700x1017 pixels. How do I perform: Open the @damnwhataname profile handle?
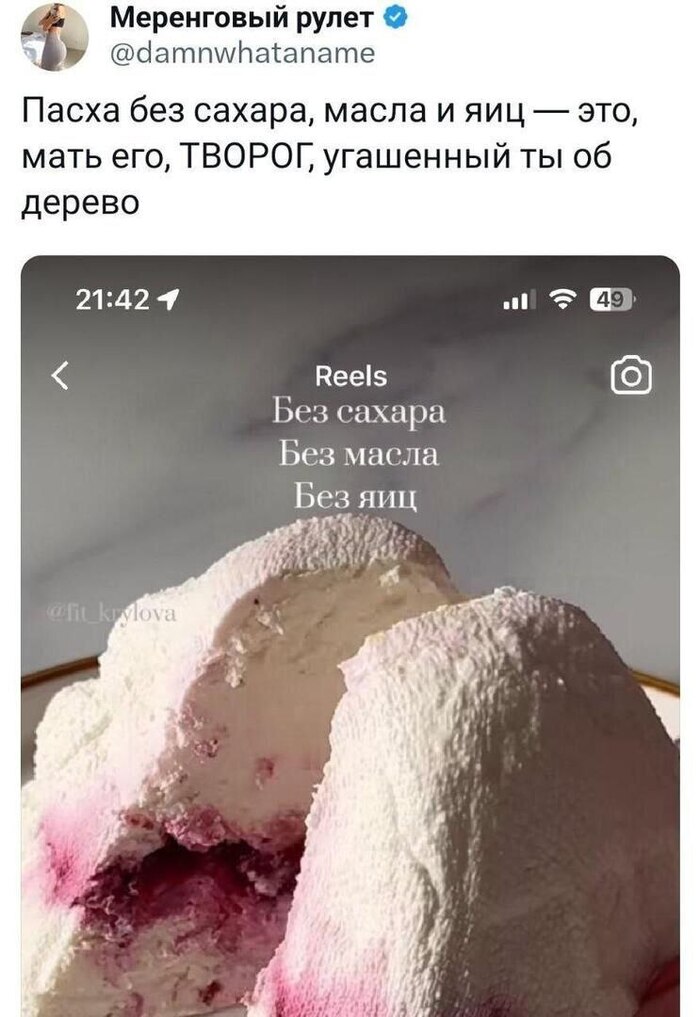240,53
